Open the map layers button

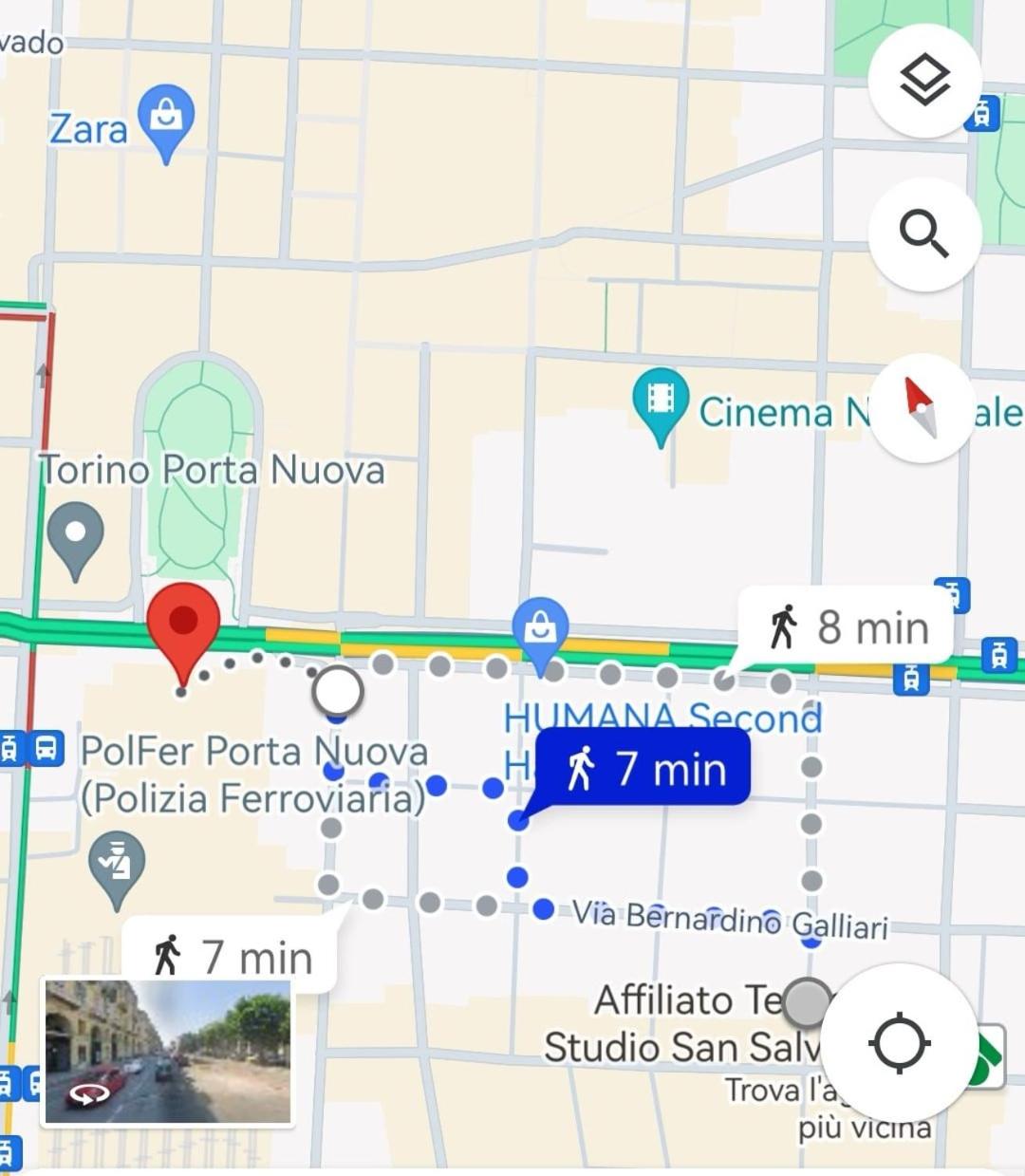coord(923,80)
